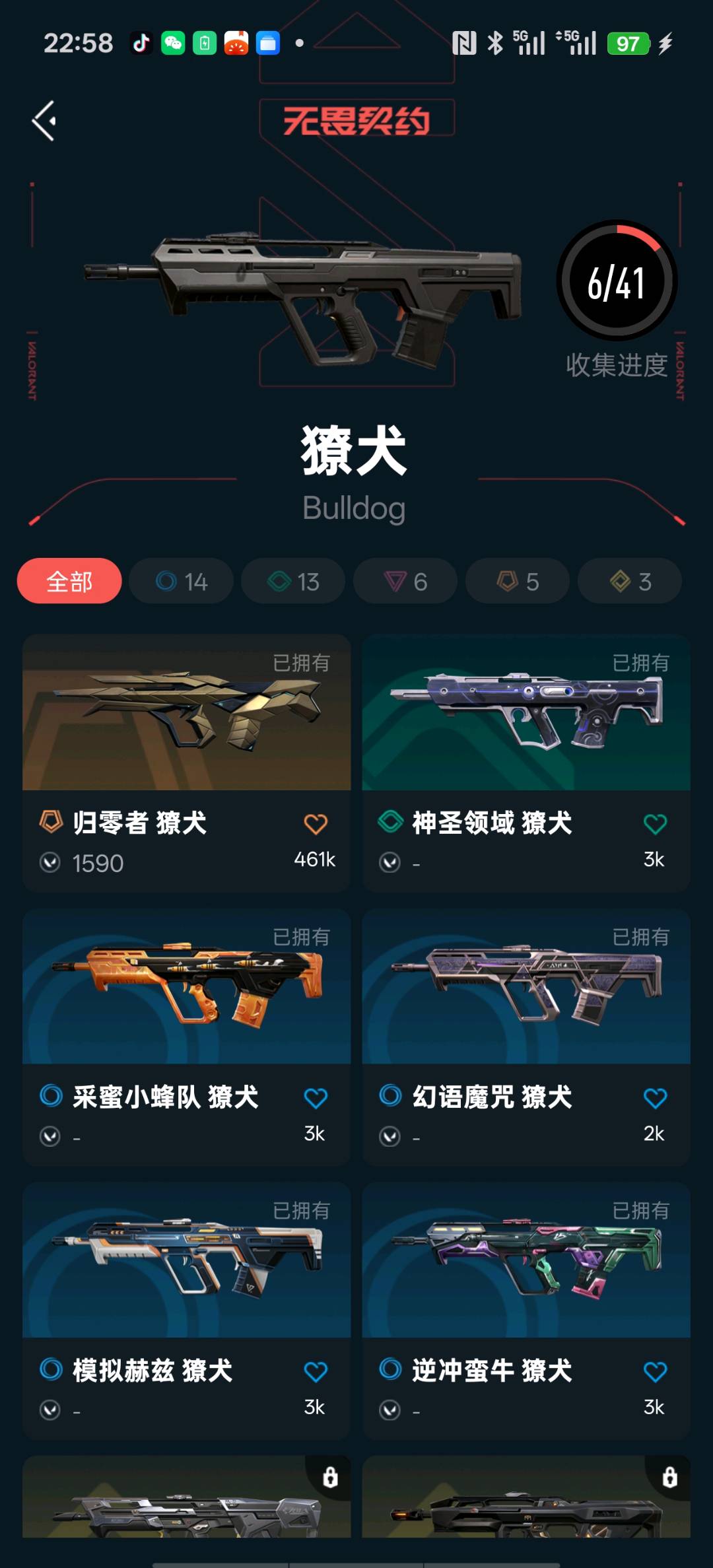Like the 逆冲蛮牛 獠犬 skin
The height and width of the screenshot is (1568, 713).
655,1372
